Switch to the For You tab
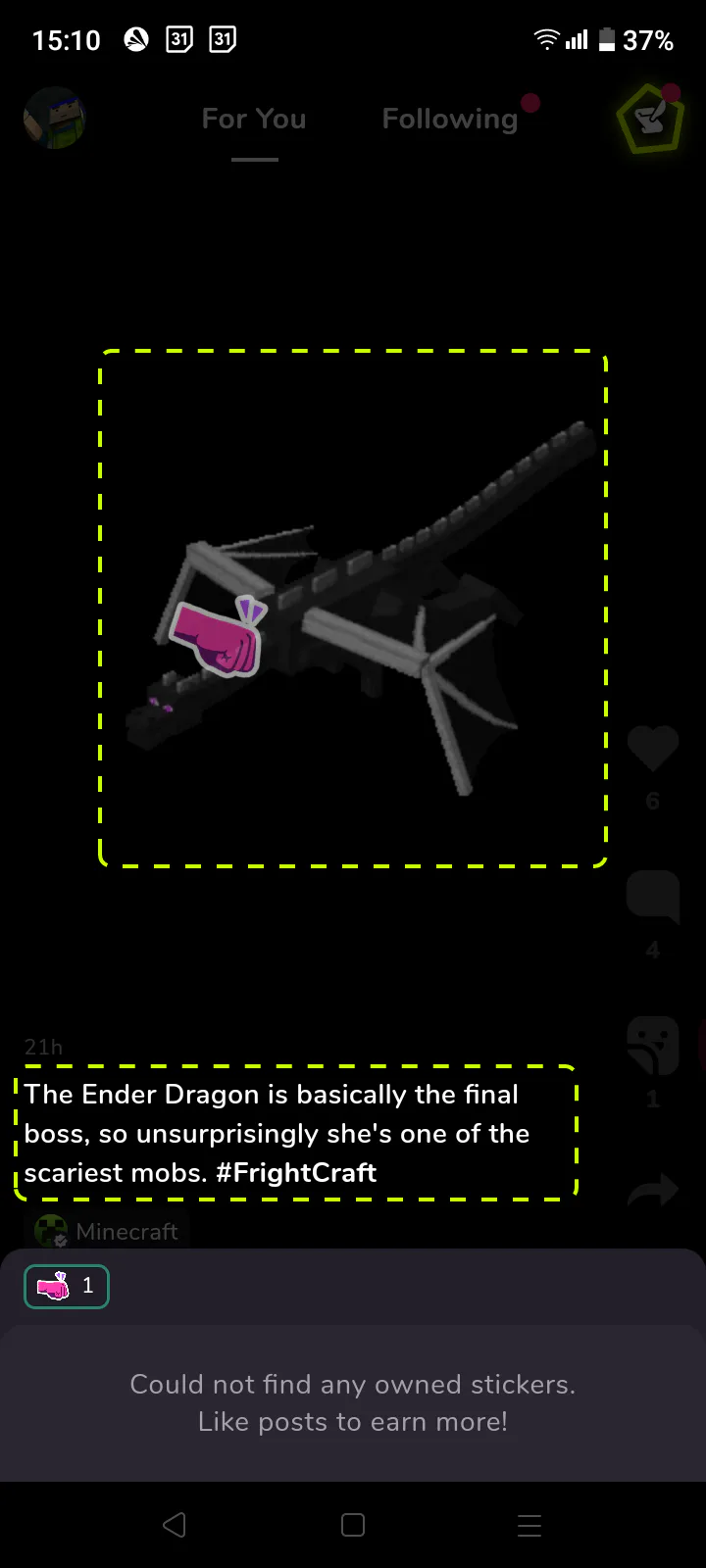The height and width of the screenshot is (1568, 706). (x=254, y=119)
